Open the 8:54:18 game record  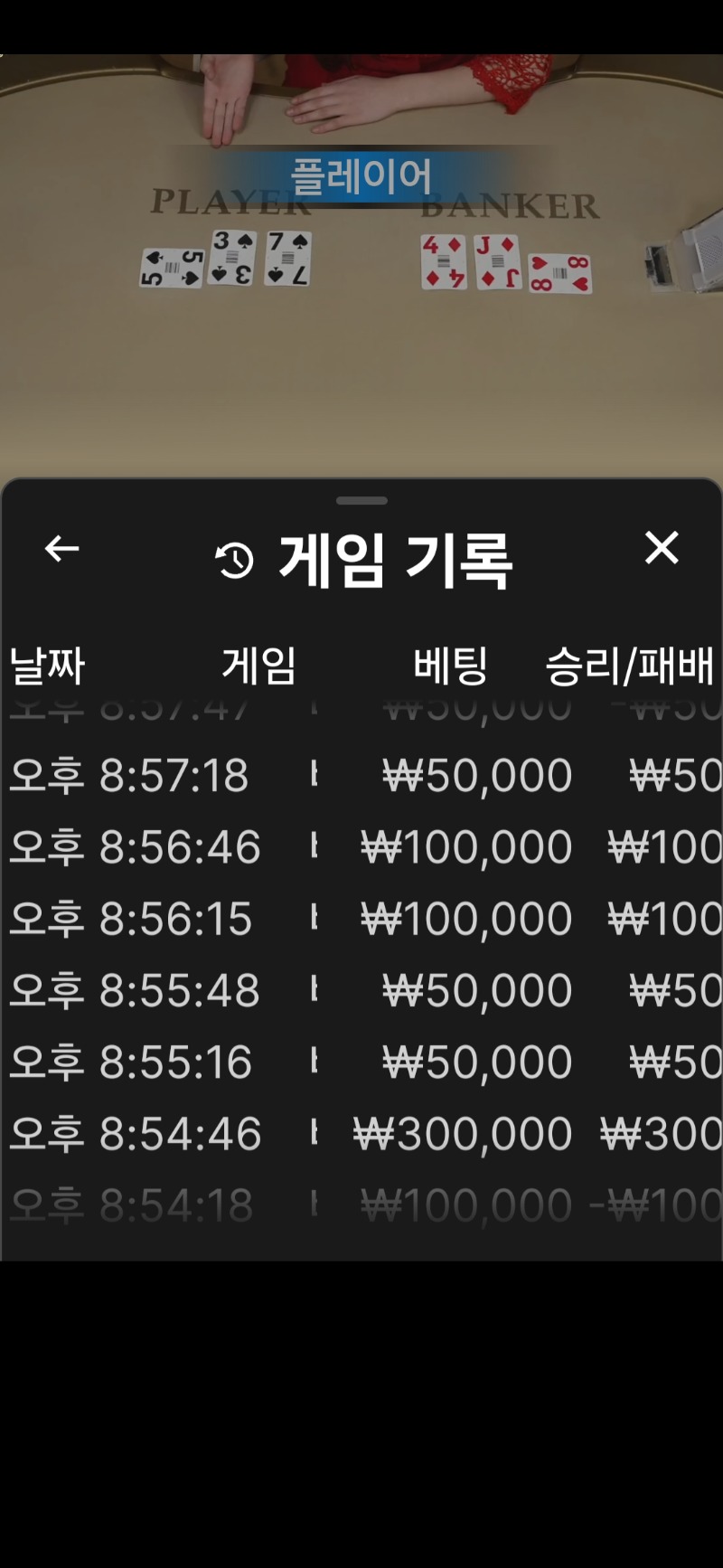[361, 1204]
